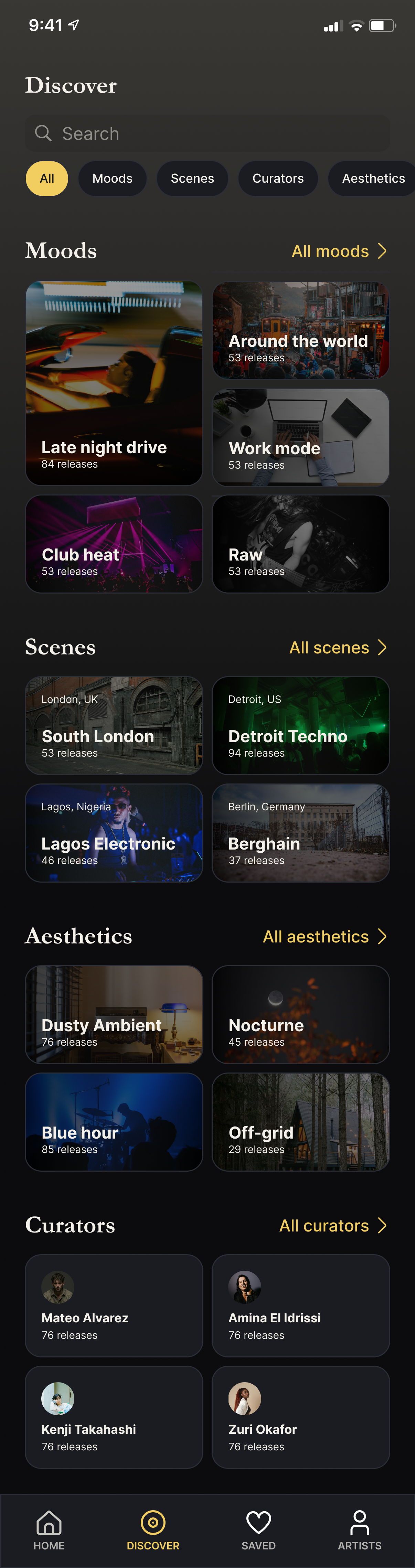Choose the Curators chip
Screen dimensions: 415x1568
[278, 178]
